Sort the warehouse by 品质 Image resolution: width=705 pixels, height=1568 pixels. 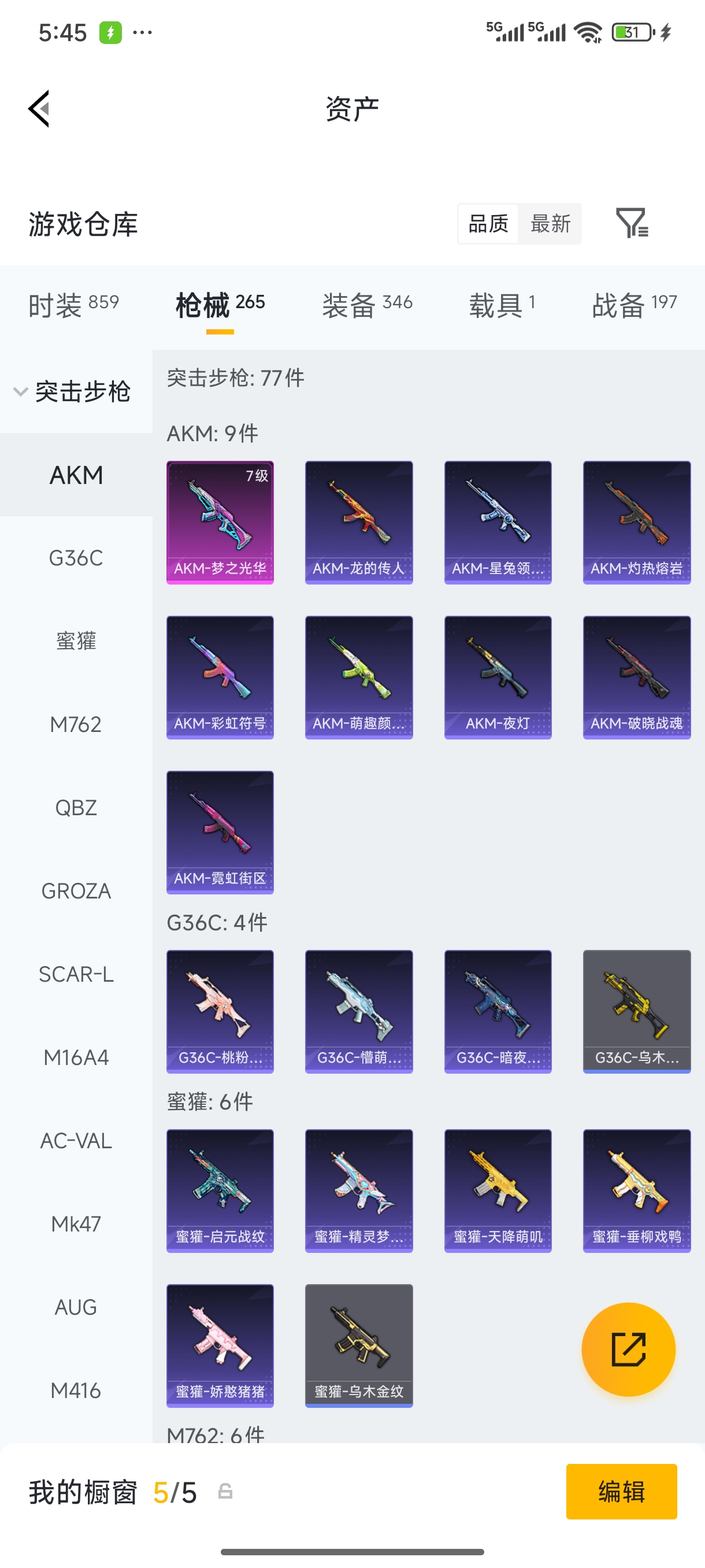488,224
